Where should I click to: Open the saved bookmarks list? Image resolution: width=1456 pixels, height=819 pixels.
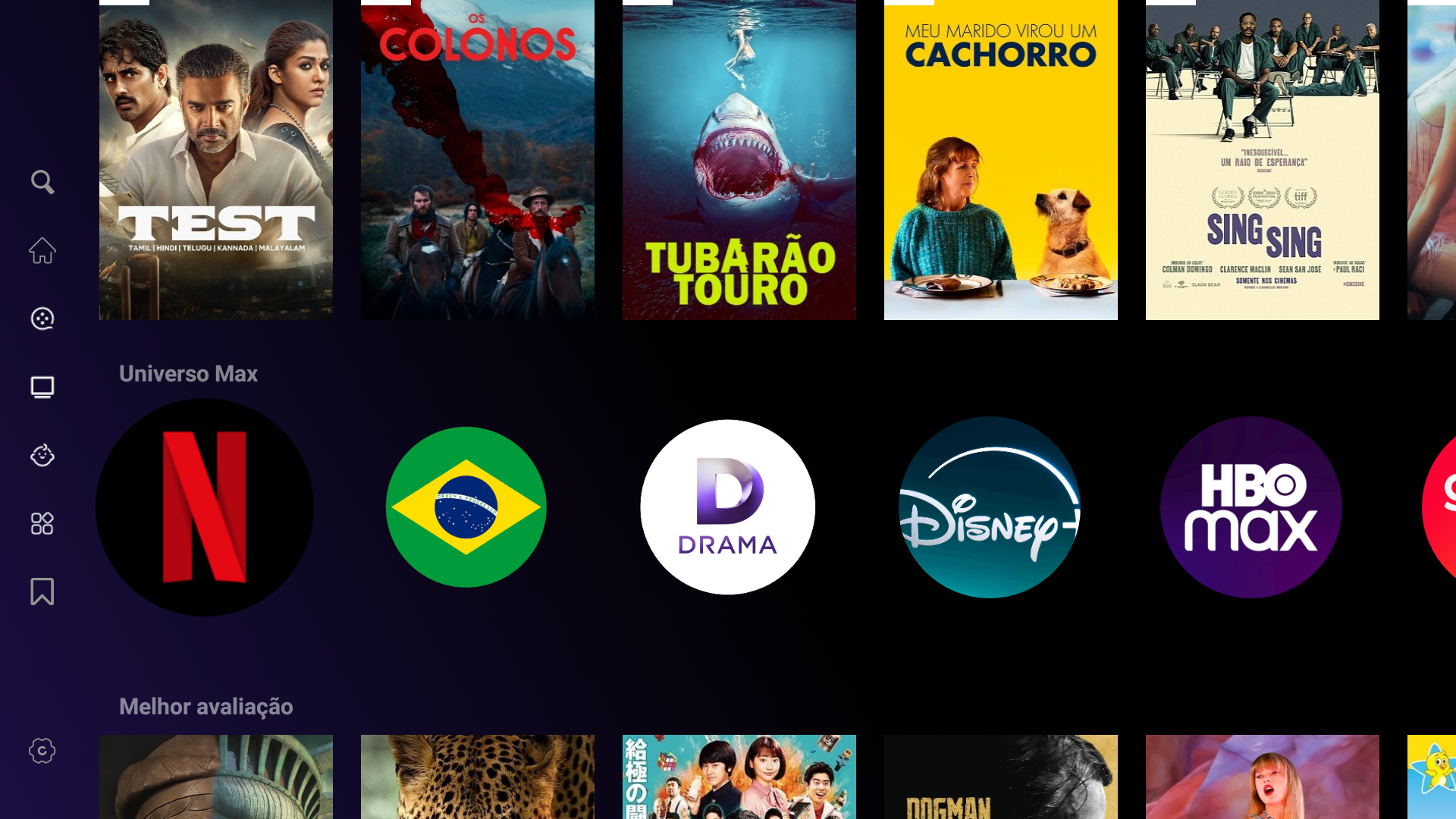click(x=42, y=591)
